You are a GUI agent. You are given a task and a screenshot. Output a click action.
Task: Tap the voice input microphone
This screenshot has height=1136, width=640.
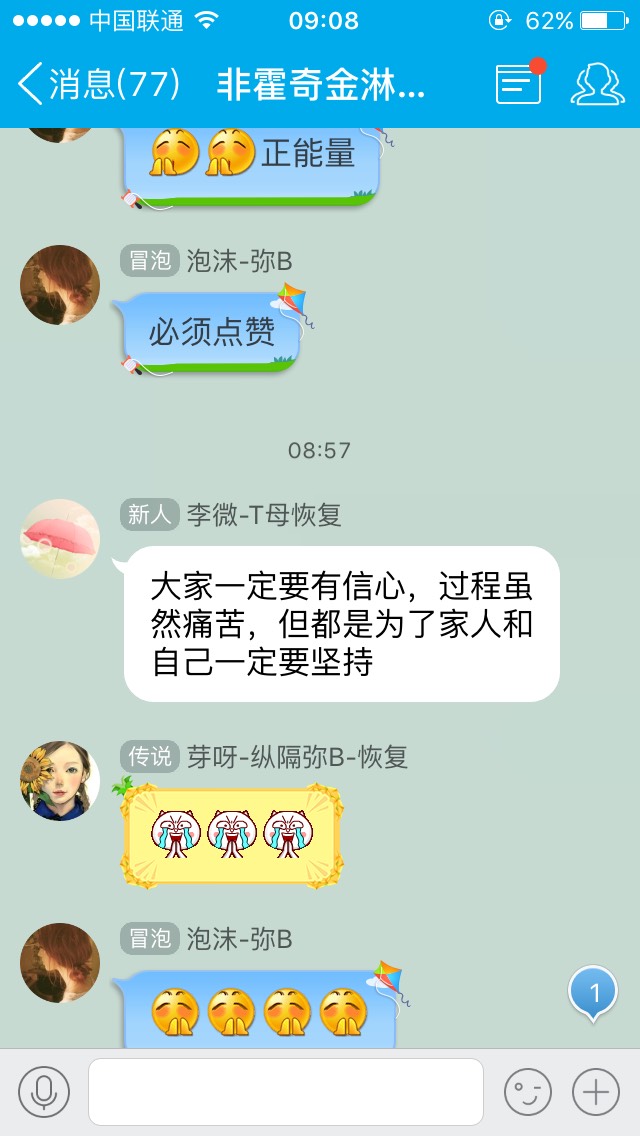pyautogui.click(x=44, y=1092)
